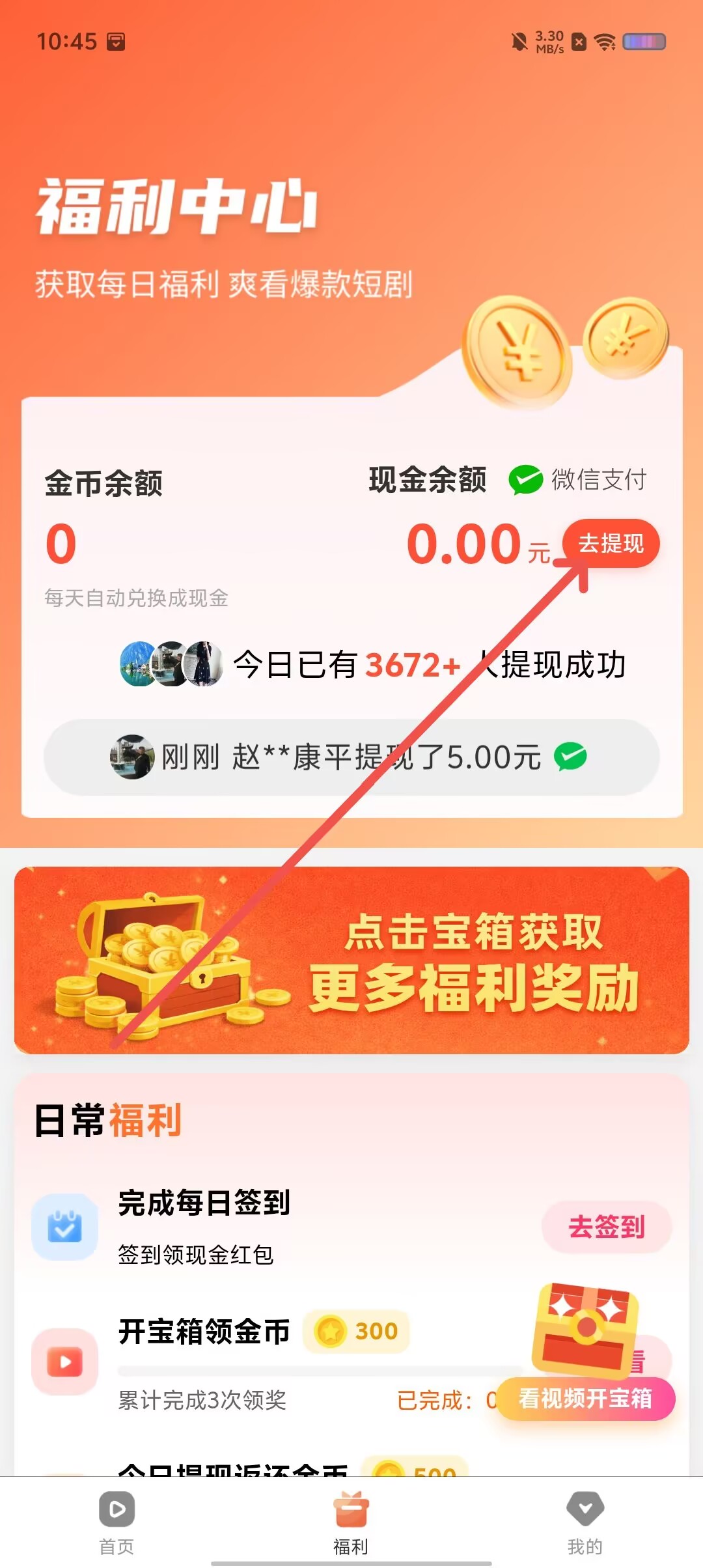Screen dimensions: 703x1568
Task: Open the treasure chest rewards banner
Action: point(351,960)
